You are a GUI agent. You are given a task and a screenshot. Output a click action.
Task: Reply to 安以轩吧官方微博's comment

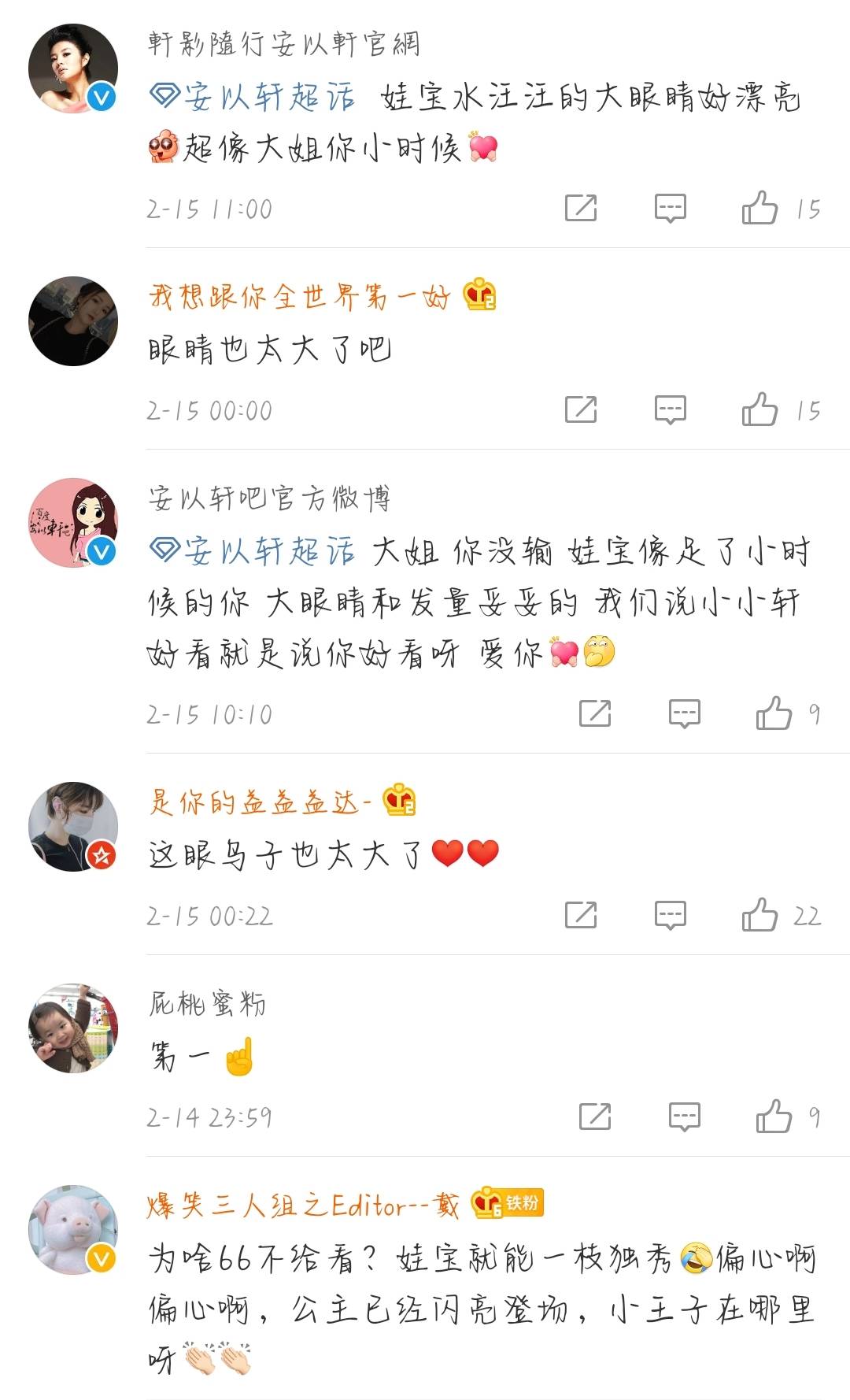[684, 713]
